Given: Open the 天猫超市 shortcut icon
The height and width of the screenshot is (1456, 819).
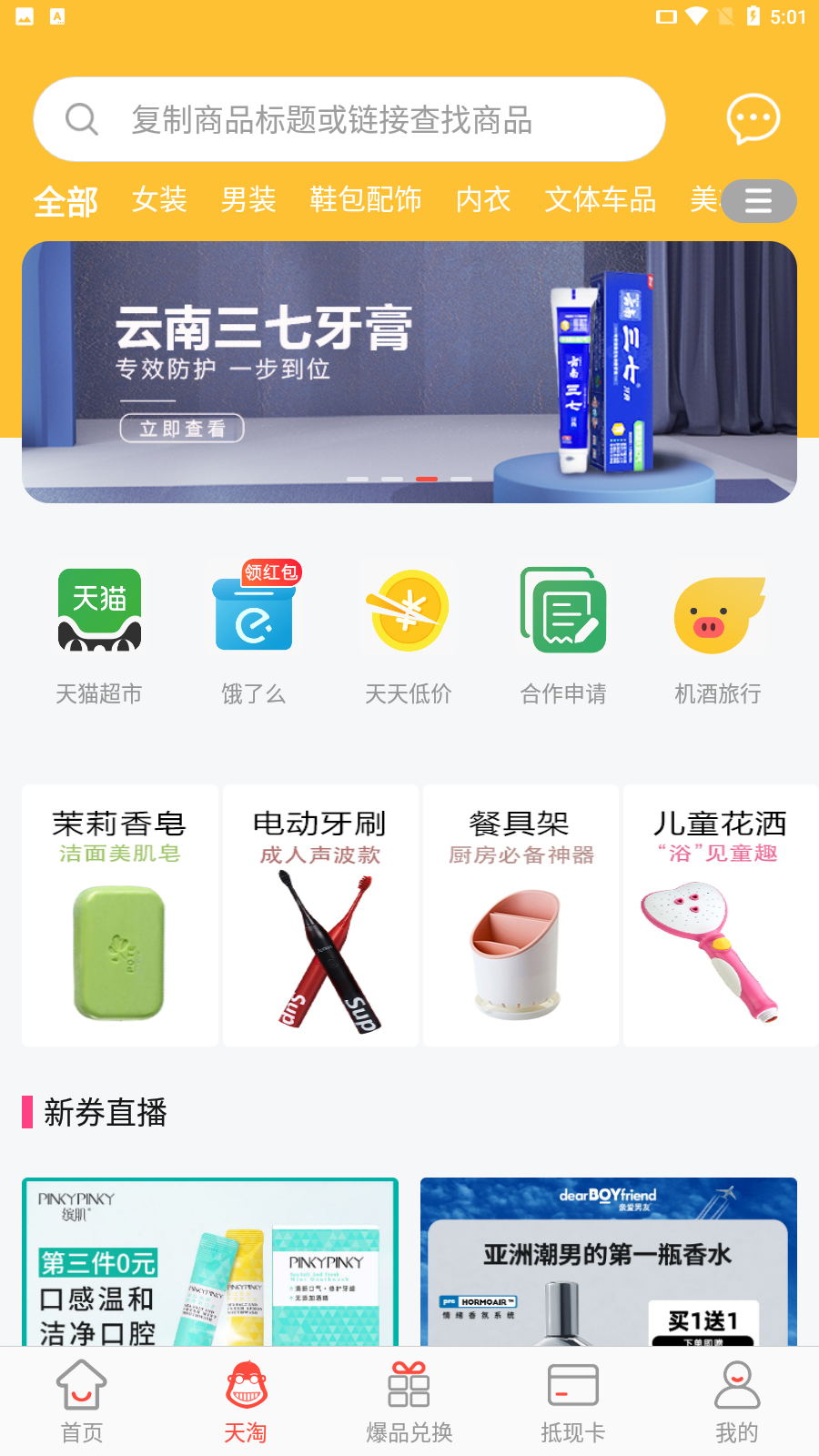Looking at the screenshot, I should coord(100,610).
